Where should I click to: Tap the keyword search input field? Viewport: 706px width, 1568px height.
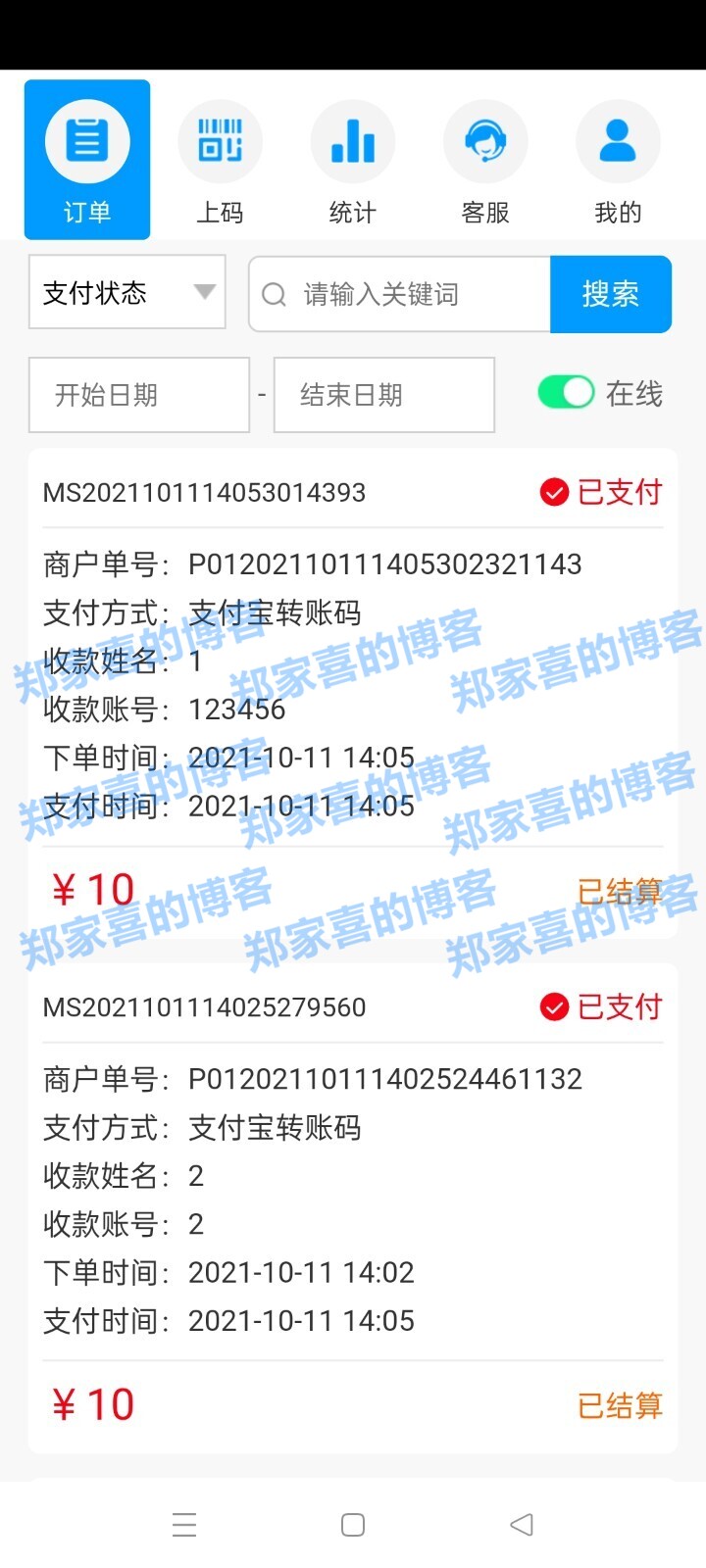(400, 294)
